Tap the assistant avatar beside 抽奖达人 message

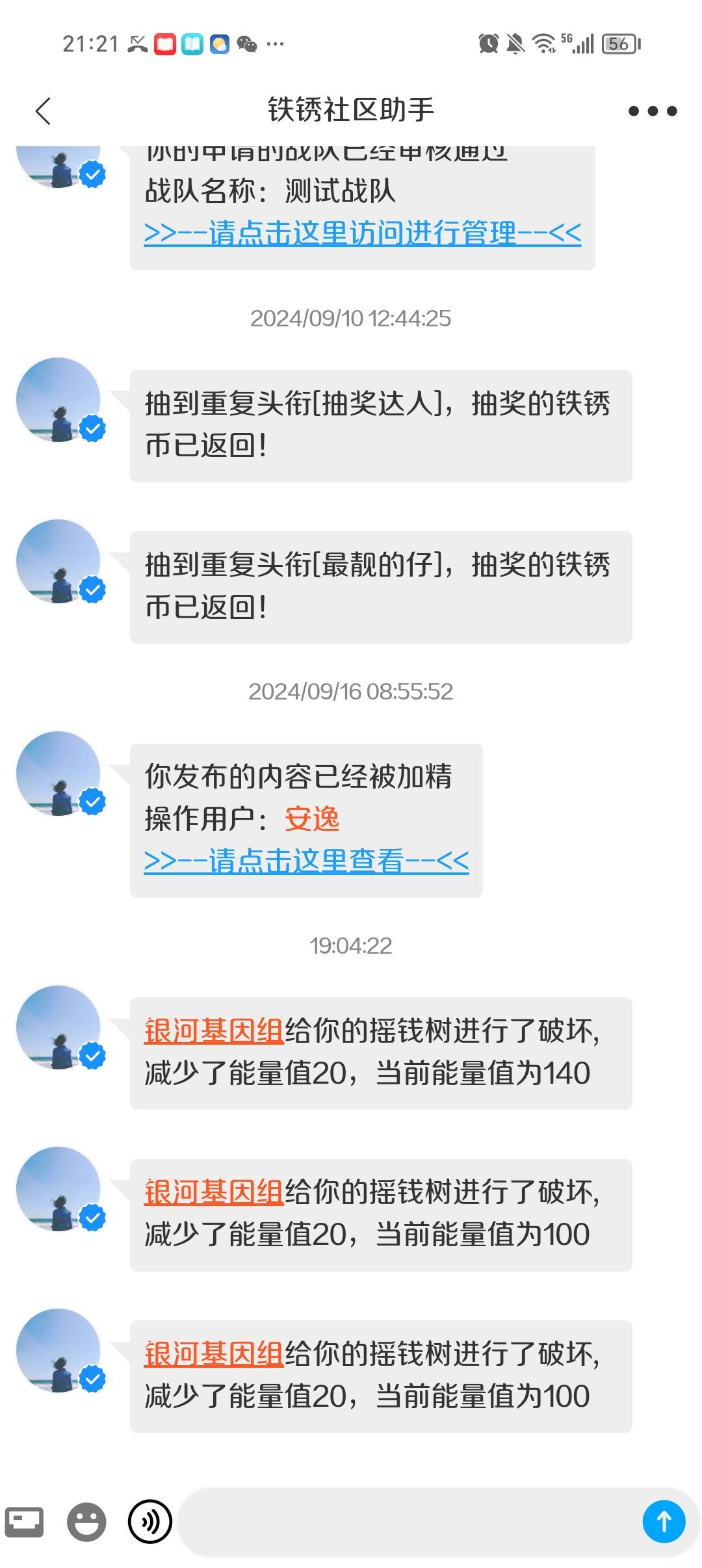58,400
